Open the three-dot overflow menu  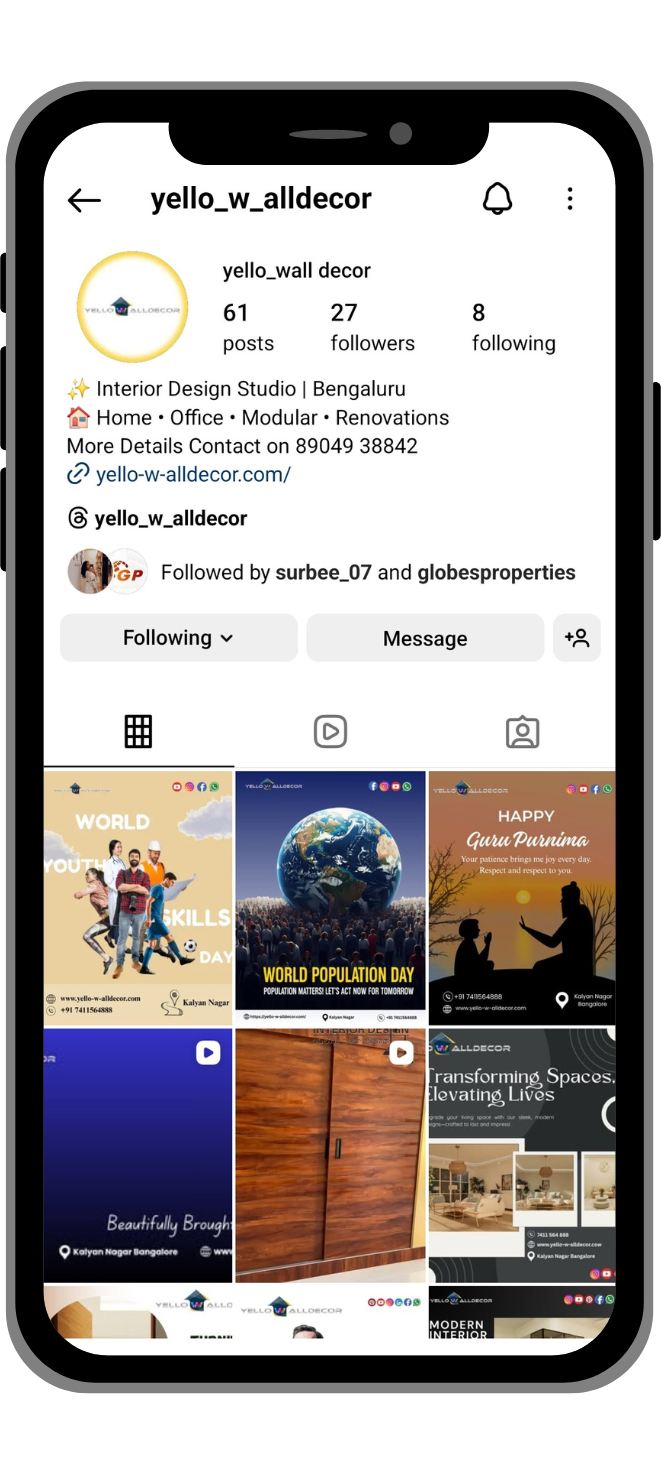click(x=570, y=199)
